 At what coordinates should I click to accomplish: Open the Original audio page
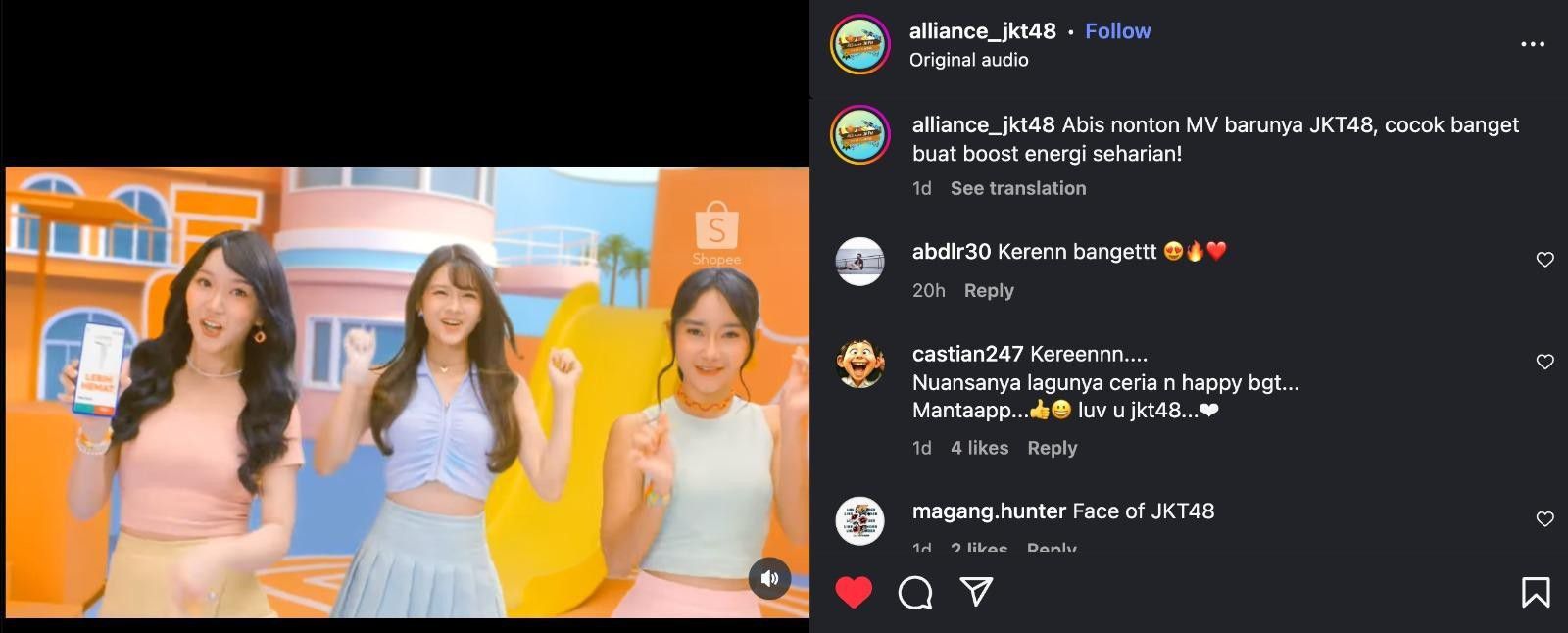point(968,60)
